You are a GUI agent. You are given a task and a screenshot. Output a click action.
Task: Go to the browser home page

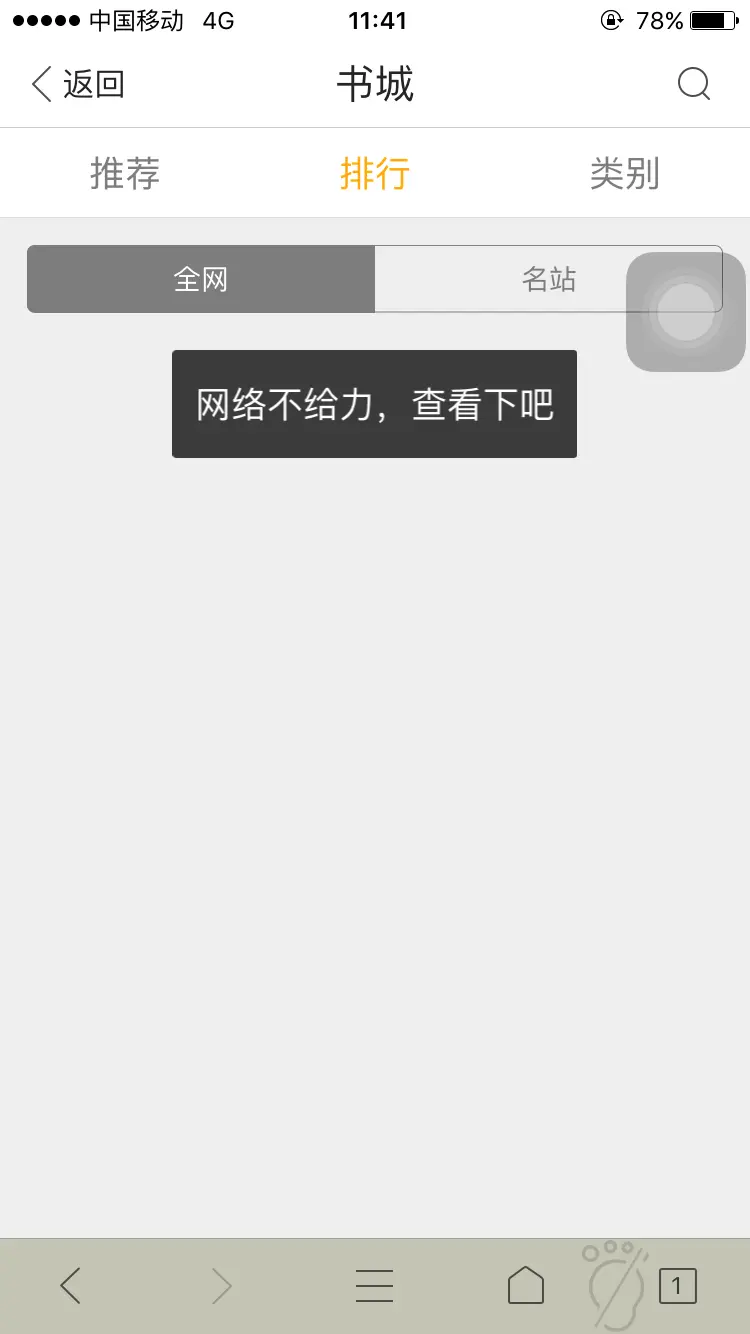coord(526,1285)
